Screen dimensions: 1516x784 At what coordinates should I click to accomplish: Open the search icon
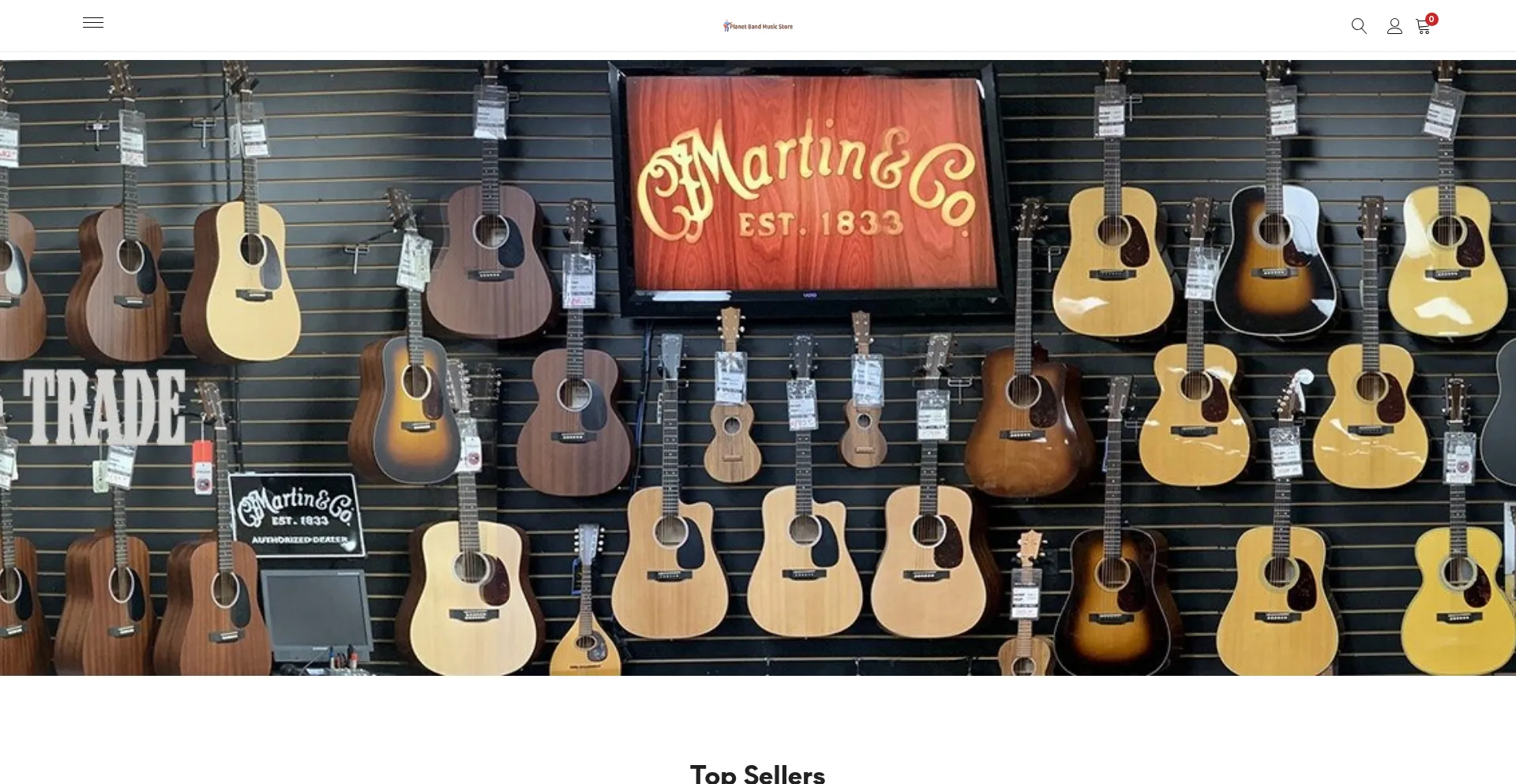click(1358, 26)
